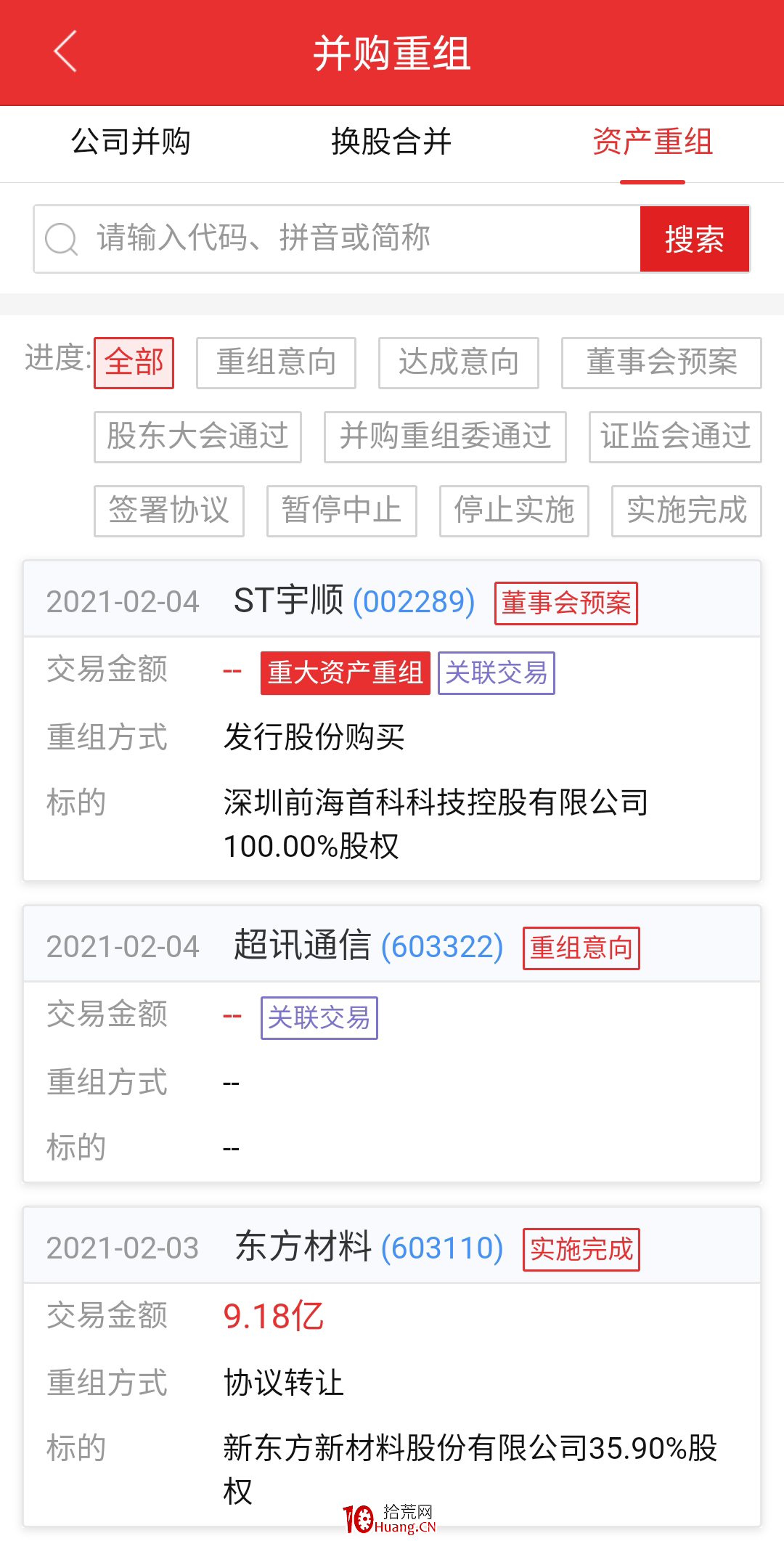Filter by 并购重组委通过
The width and height of the screenshot is (784, 1541).
(x=445, y=436)
